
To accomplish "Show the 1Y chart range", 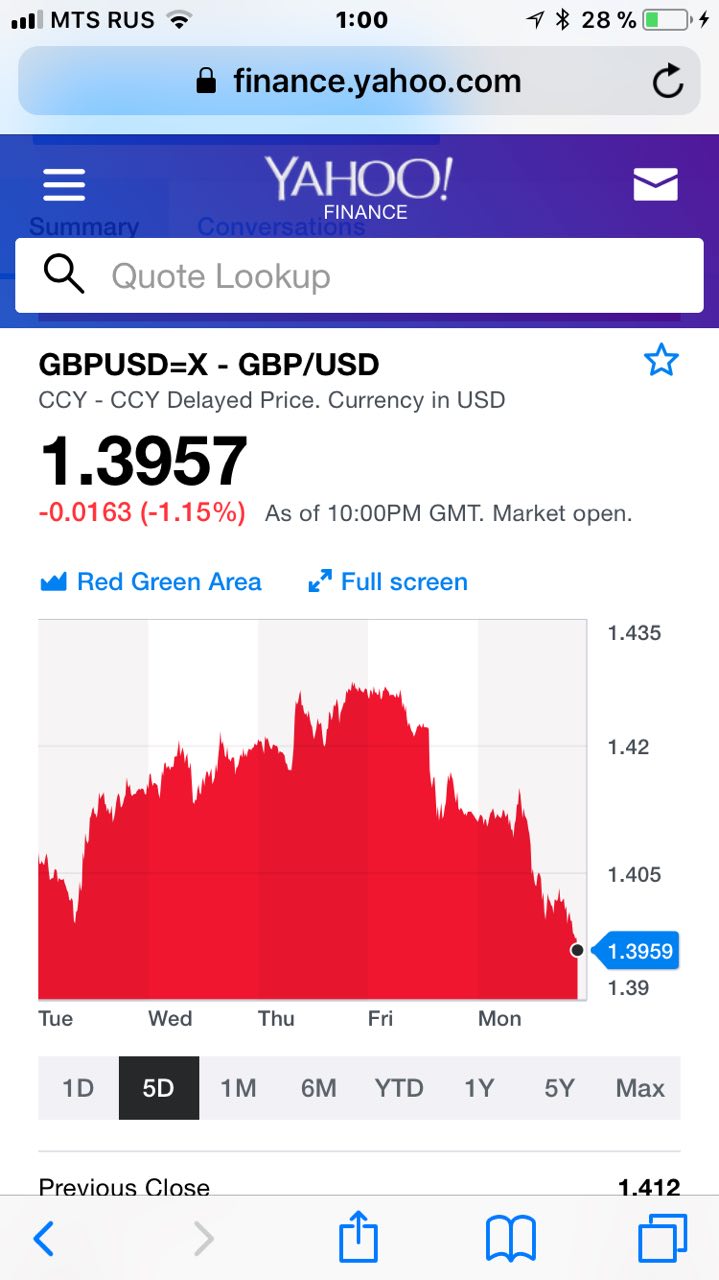I will tap(479, 1088).
